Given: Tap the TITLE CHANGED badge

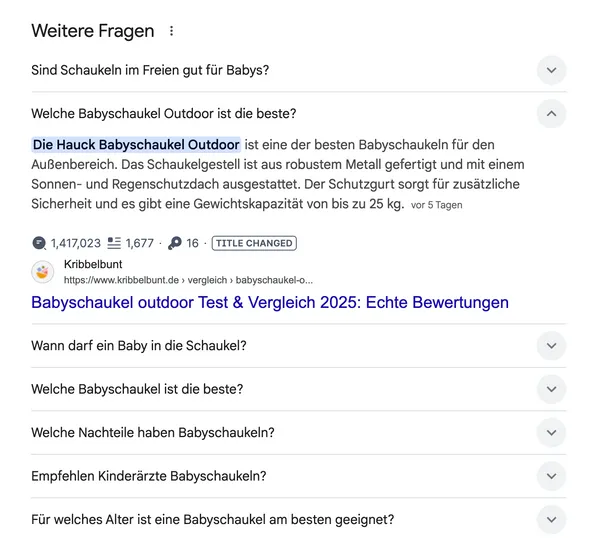Looking at the screenshot, I should (254, 243).
